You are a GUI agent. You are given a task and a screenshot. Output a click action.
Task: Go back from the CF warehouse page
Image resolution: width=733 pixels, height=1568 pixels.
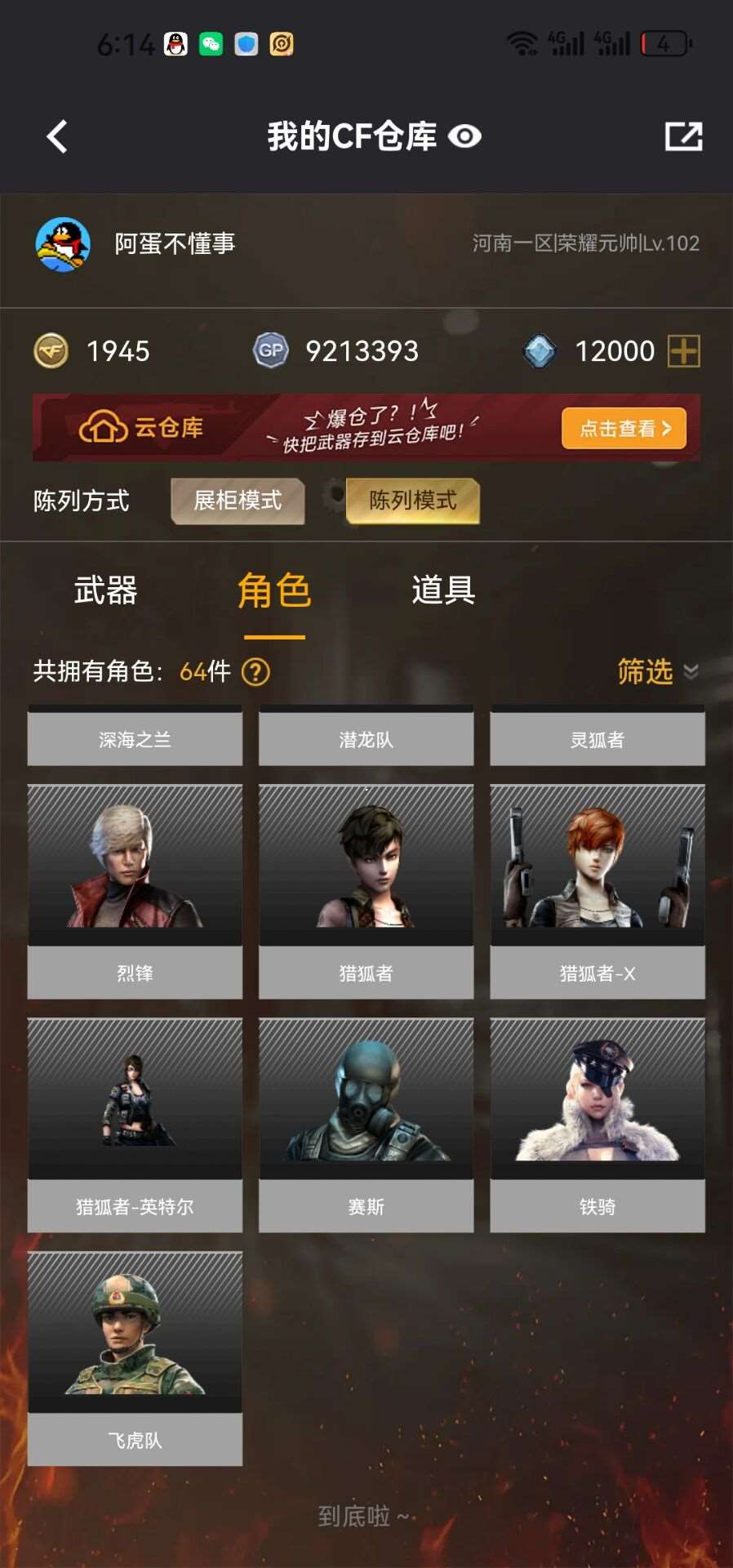click(x=57, y=136)
